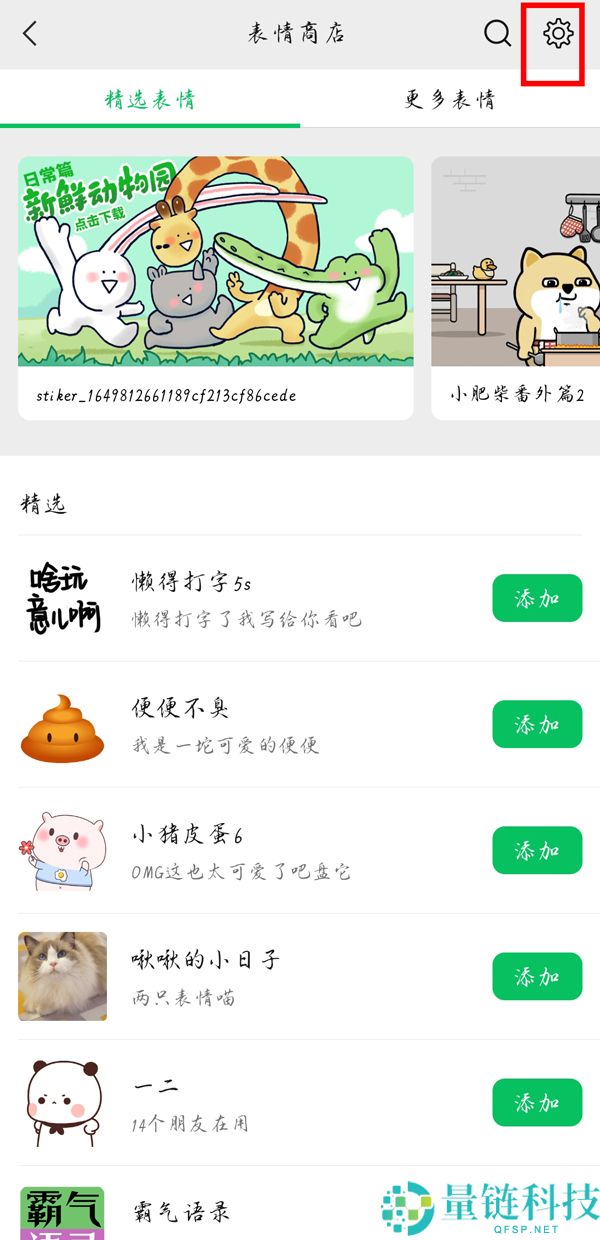This screenshot has width=600, height=1240.
Task: Open sticker settings gear icon
Action: 557,34
